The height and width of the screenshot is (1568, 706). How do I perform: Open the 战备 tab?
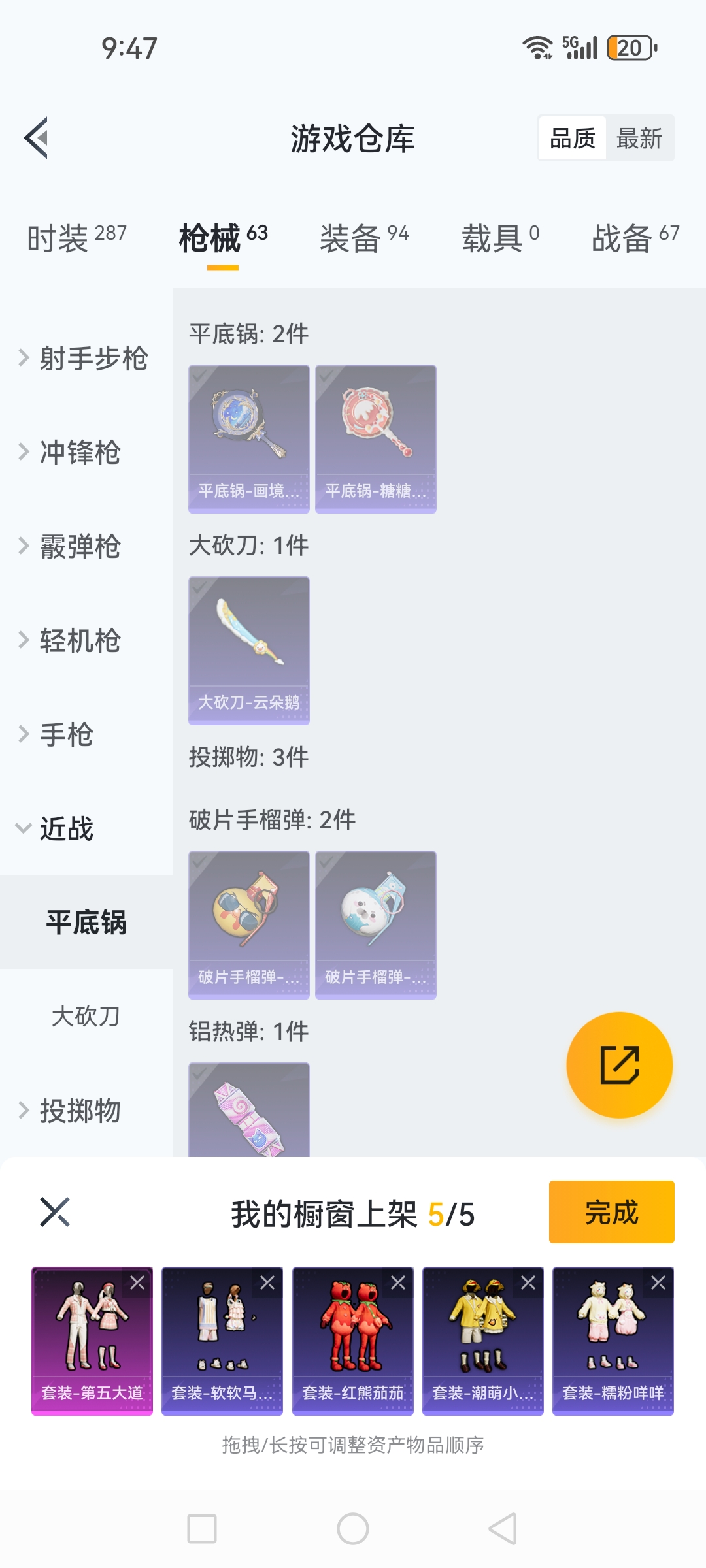click(635, 237)
